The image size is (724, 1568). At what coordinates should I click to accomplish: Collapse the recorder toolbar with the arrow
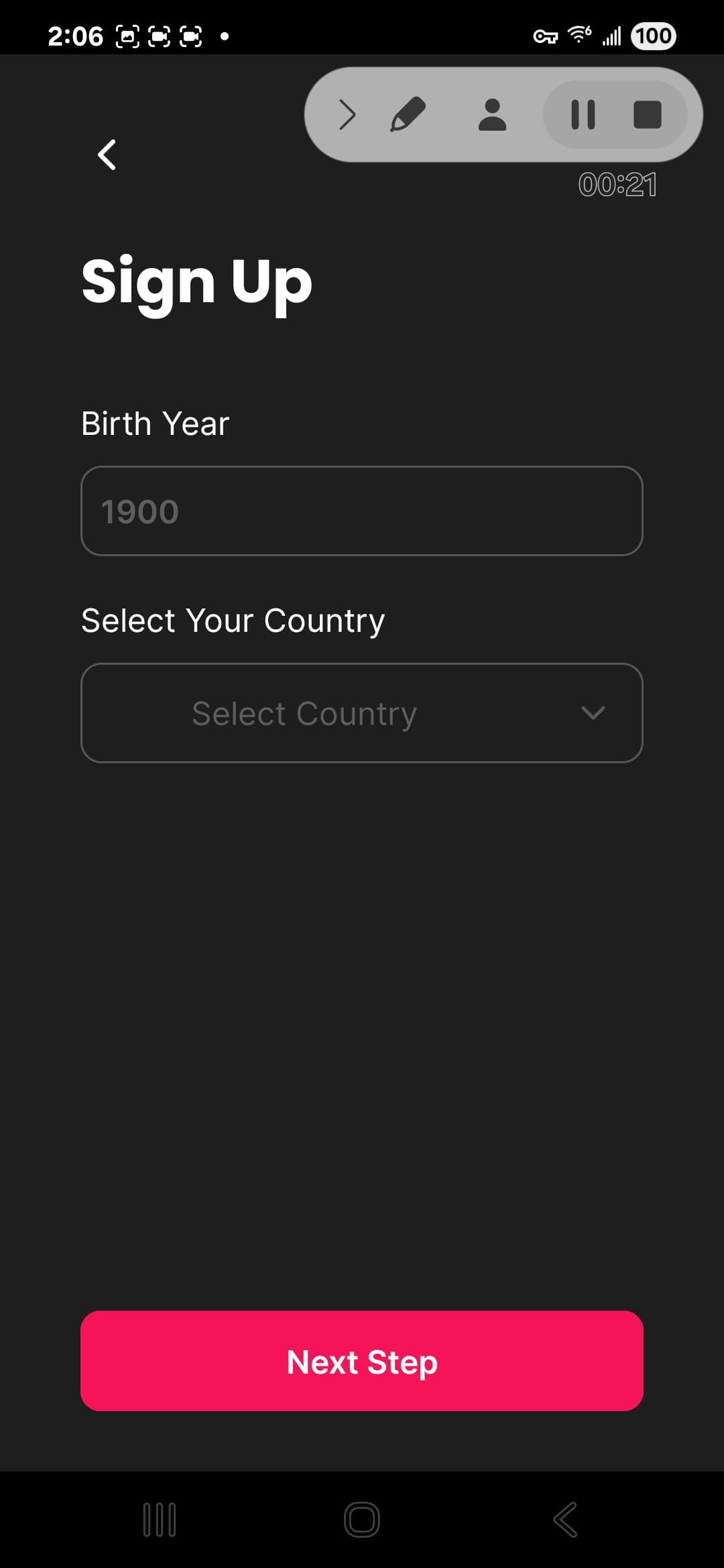[x=347, y=115]
